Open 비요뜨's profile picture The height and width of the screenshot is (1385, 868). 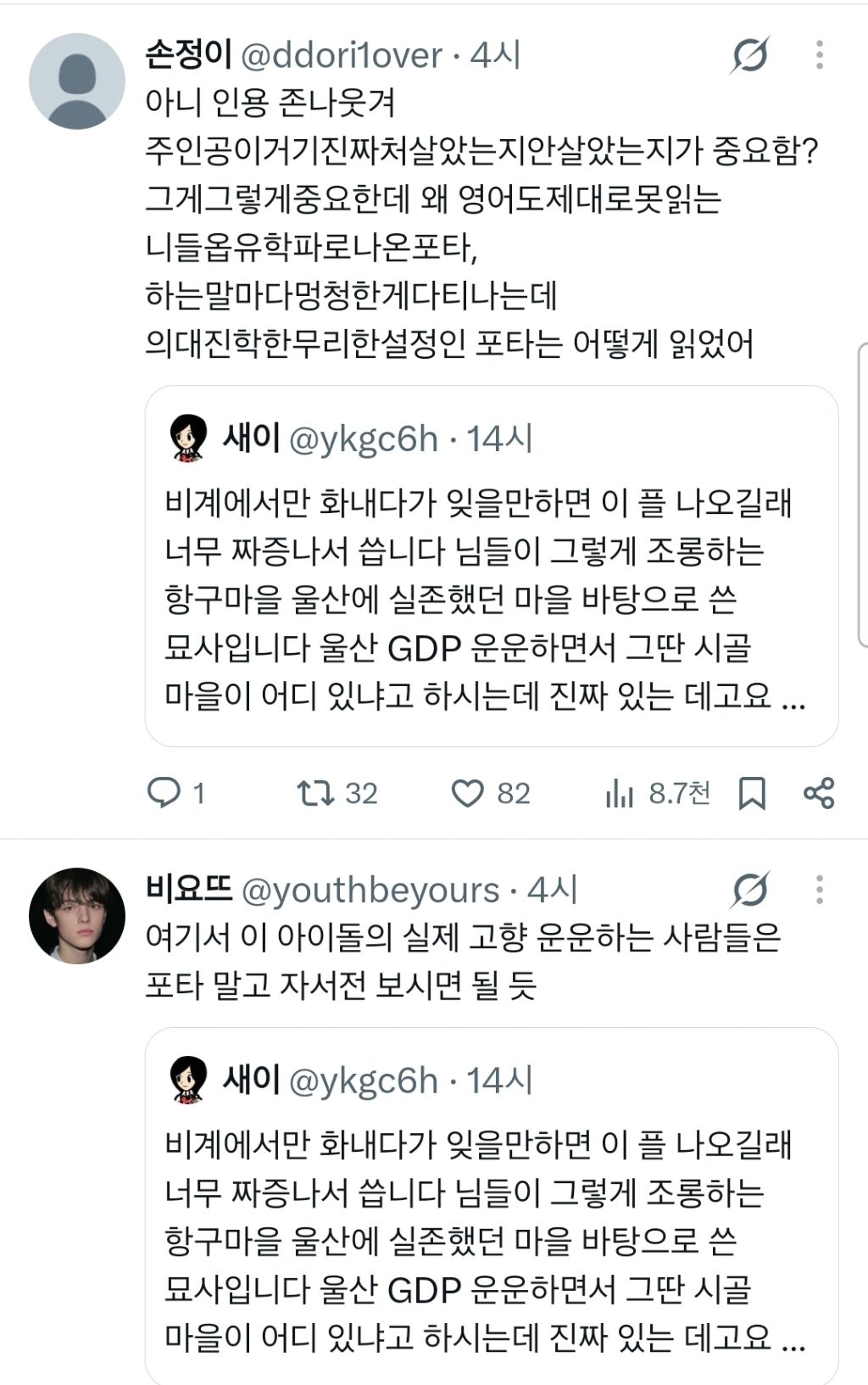coord(77,916)
